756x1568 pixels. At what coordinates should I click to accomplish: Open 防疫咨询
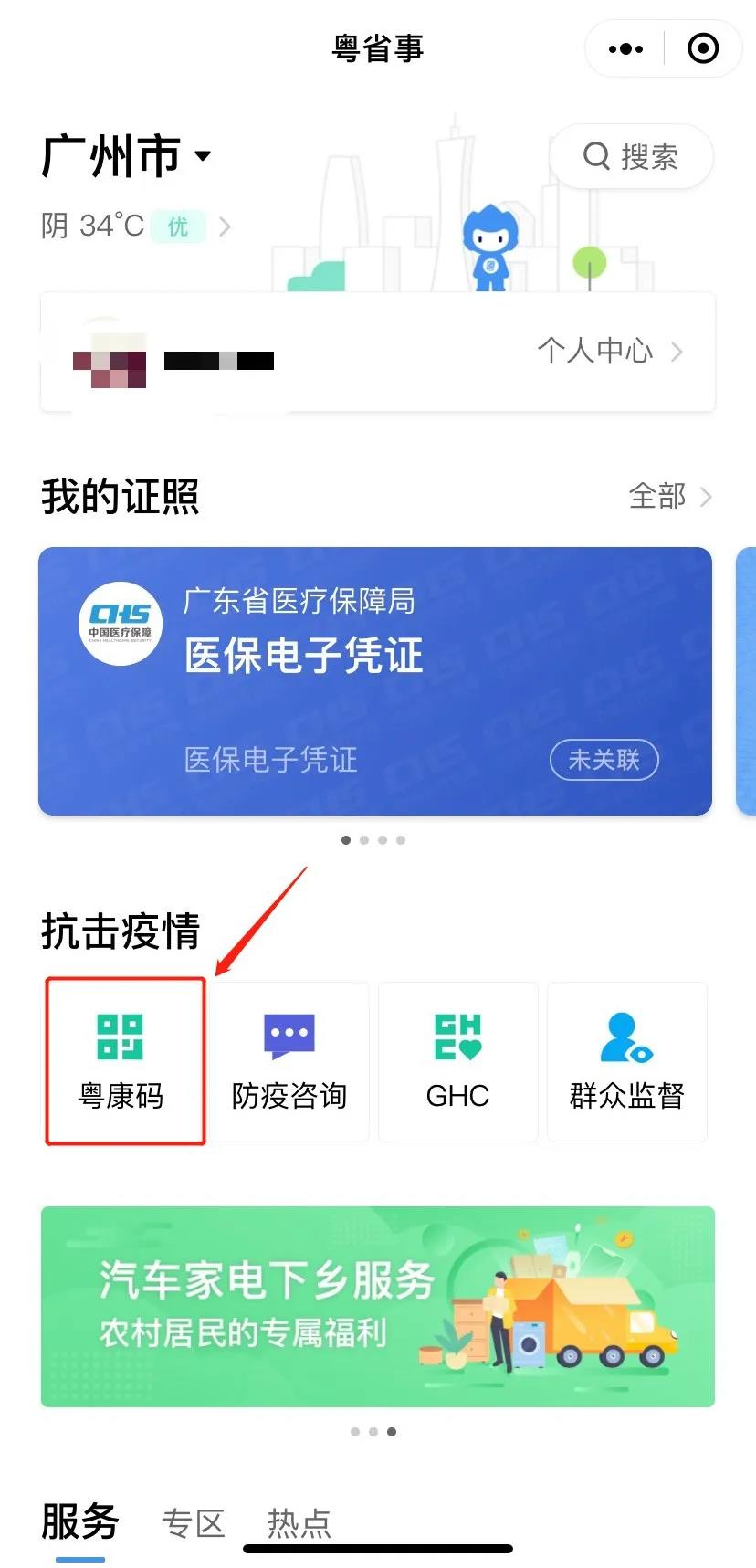tap(289, 1062)
